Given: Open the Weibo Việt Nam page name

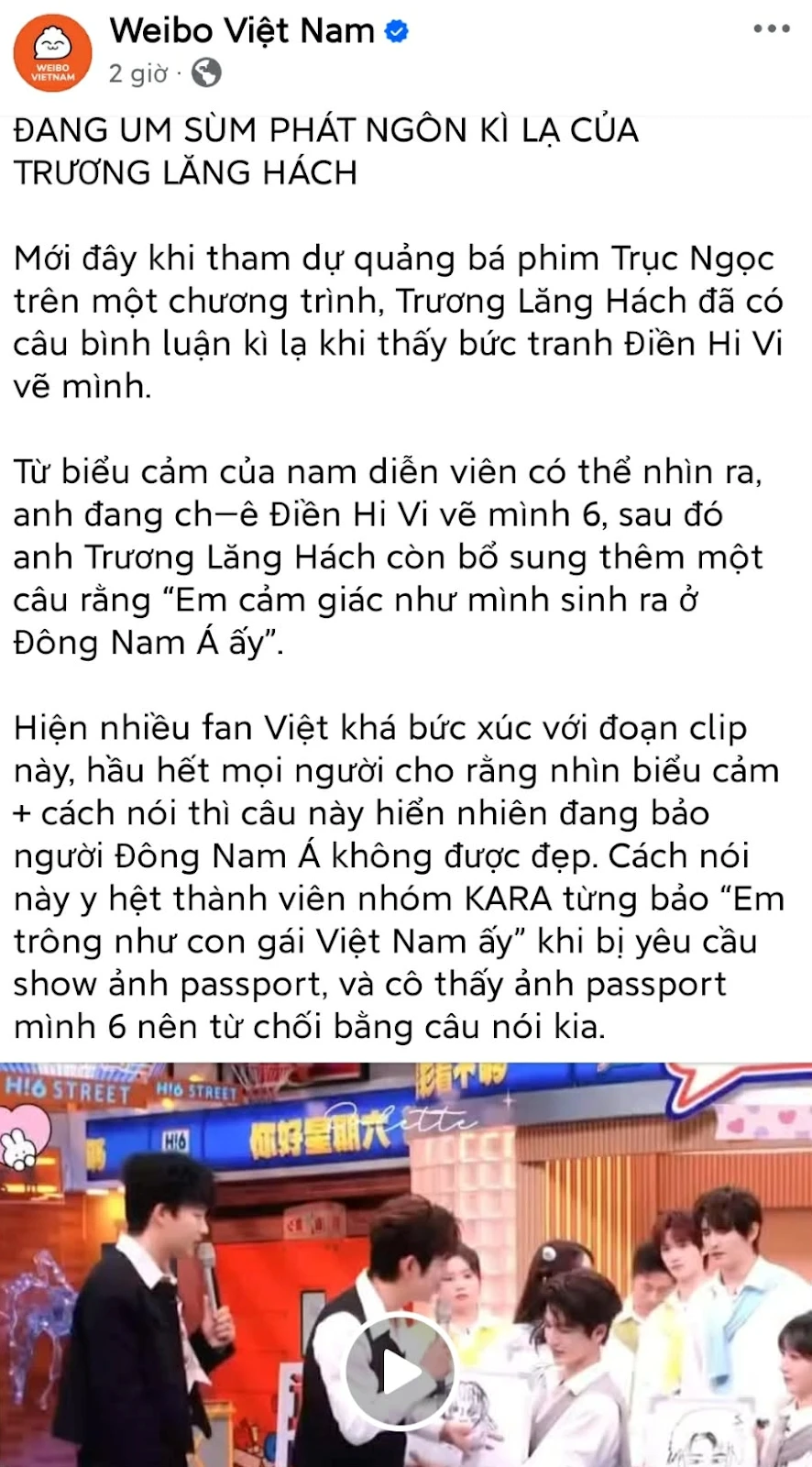Looking at the screenshot, I should [x=242, y=31].
